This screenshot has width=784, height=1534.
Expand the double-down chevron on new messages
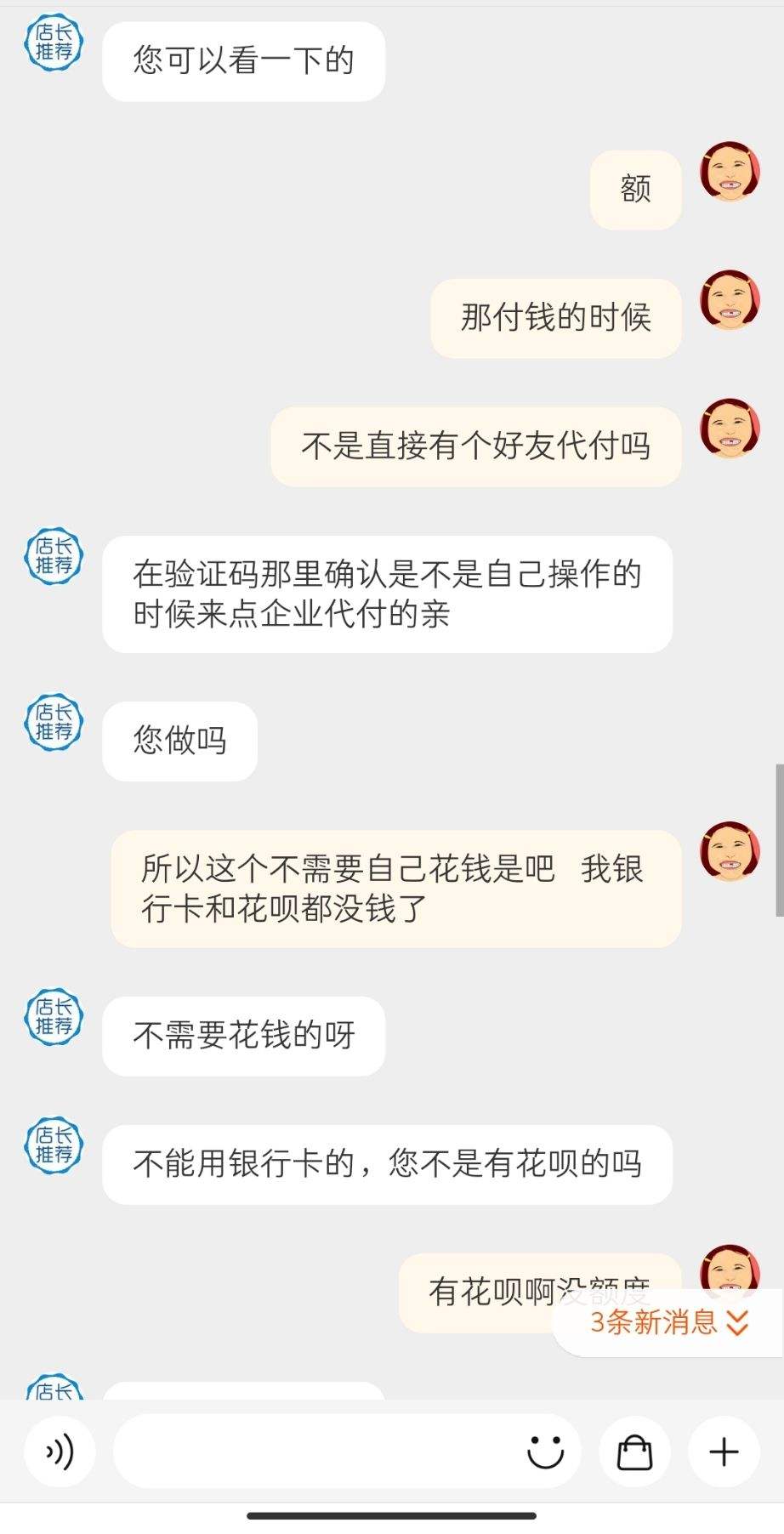[736, 1323]
